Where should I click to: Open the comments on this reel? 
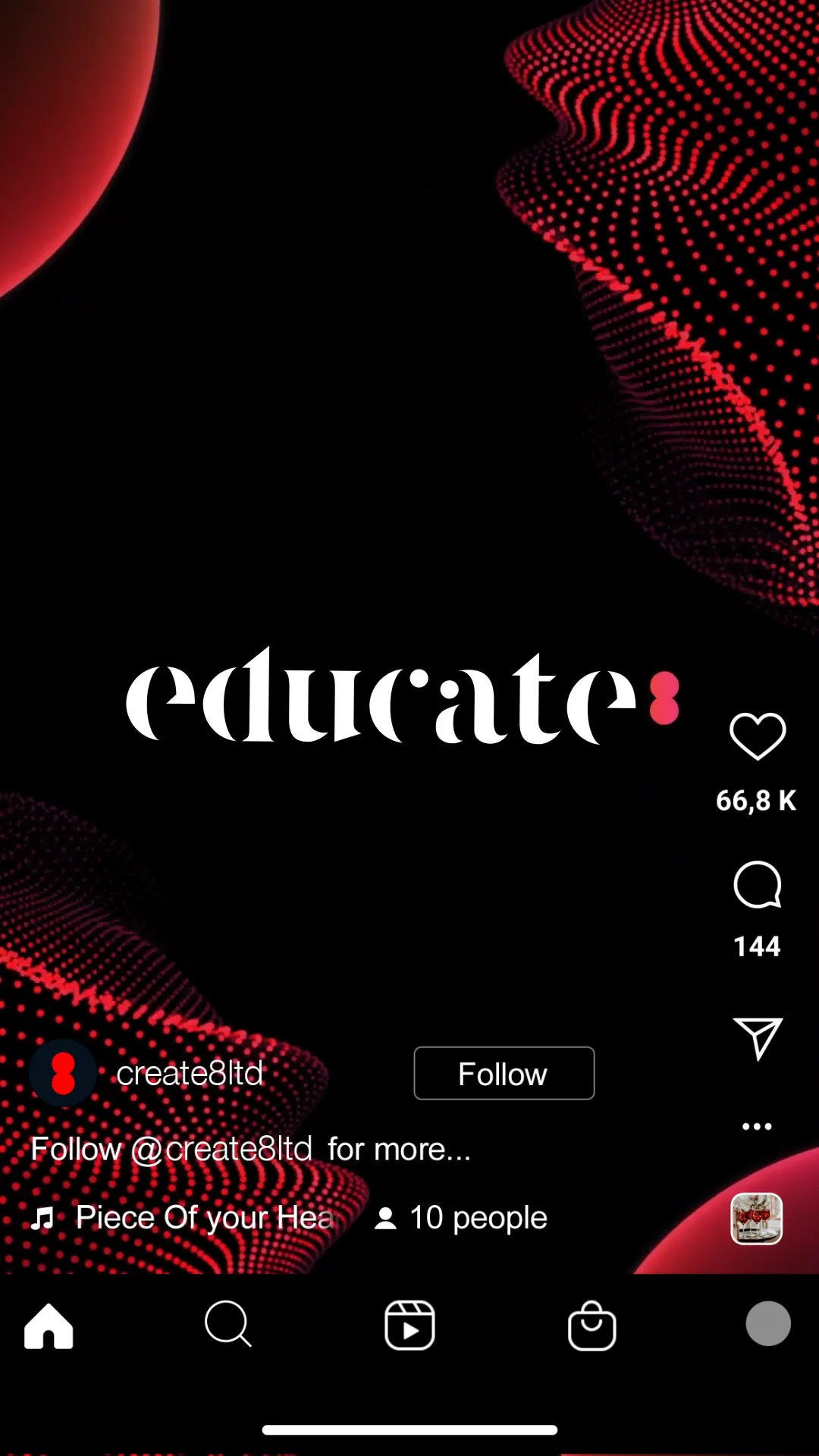click(757, 885)
